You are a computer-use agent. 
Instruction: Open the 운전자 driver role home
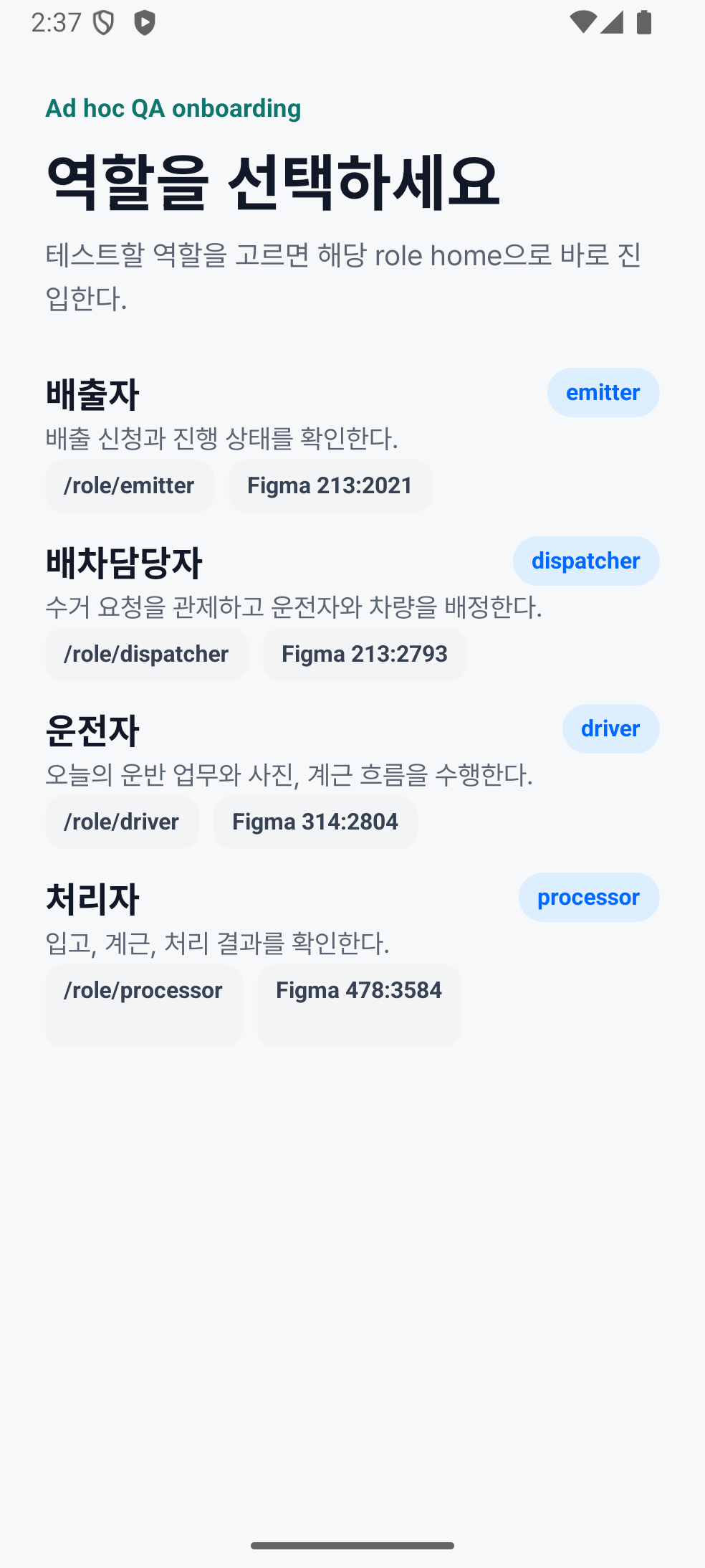click(x=352, y=776)
